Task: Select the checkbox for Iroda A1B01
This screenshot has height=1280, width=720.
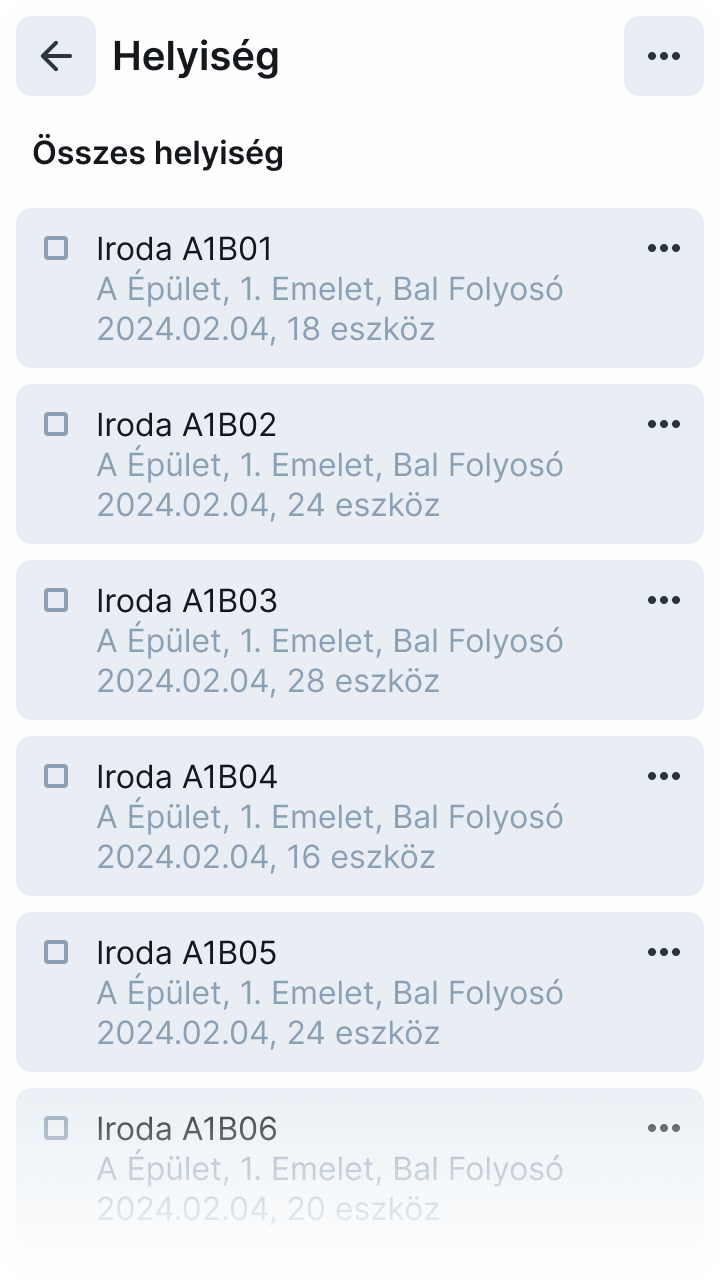Action: pyautogui.click(x=57, y=248)
